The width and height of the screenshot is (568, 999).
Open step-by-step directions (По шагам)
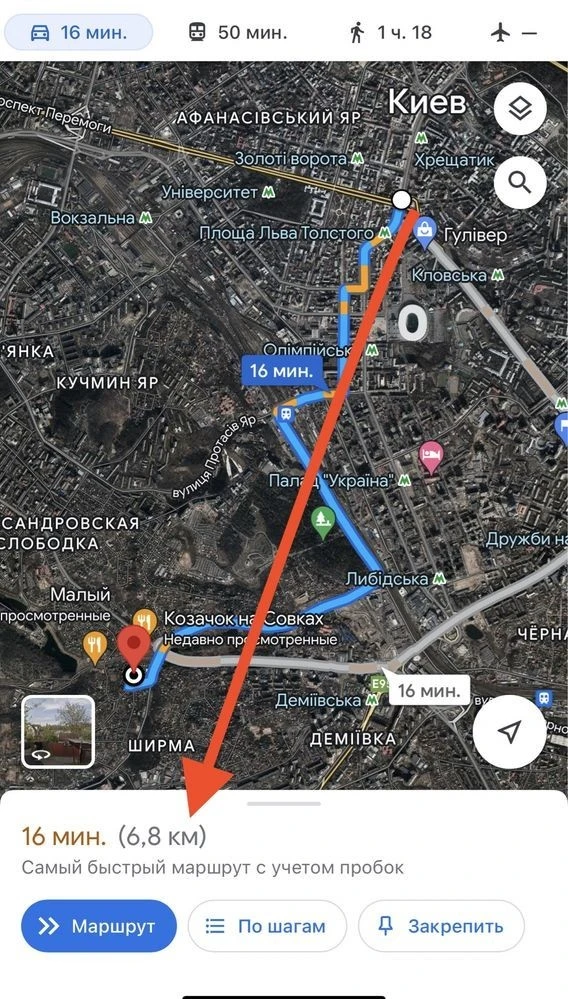[267, 926]
